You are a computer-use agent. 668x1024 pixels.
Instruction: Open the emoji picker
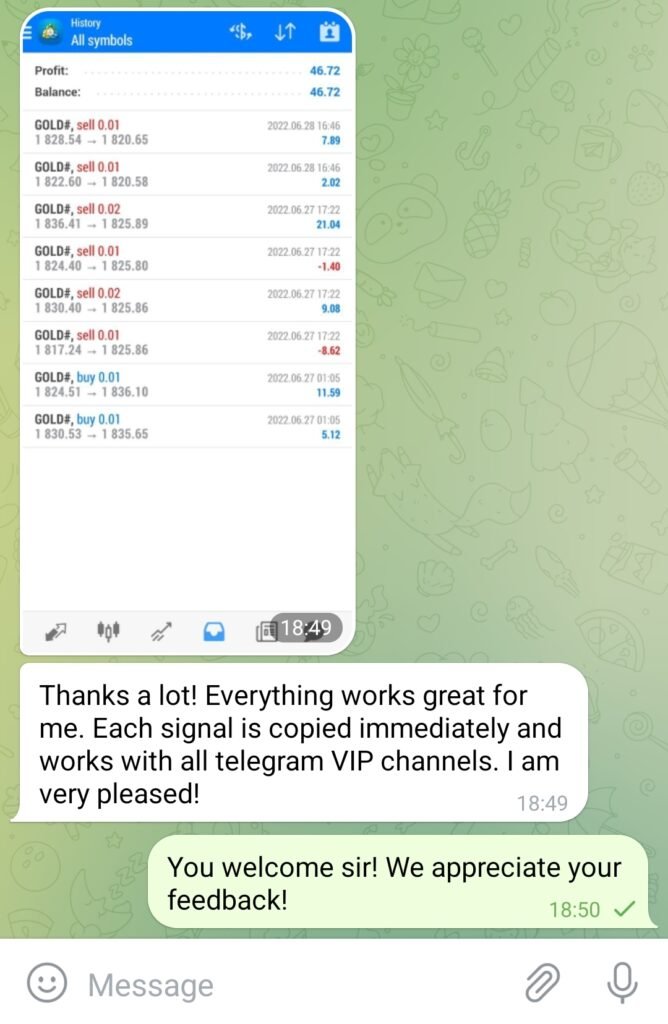point(46,984)
